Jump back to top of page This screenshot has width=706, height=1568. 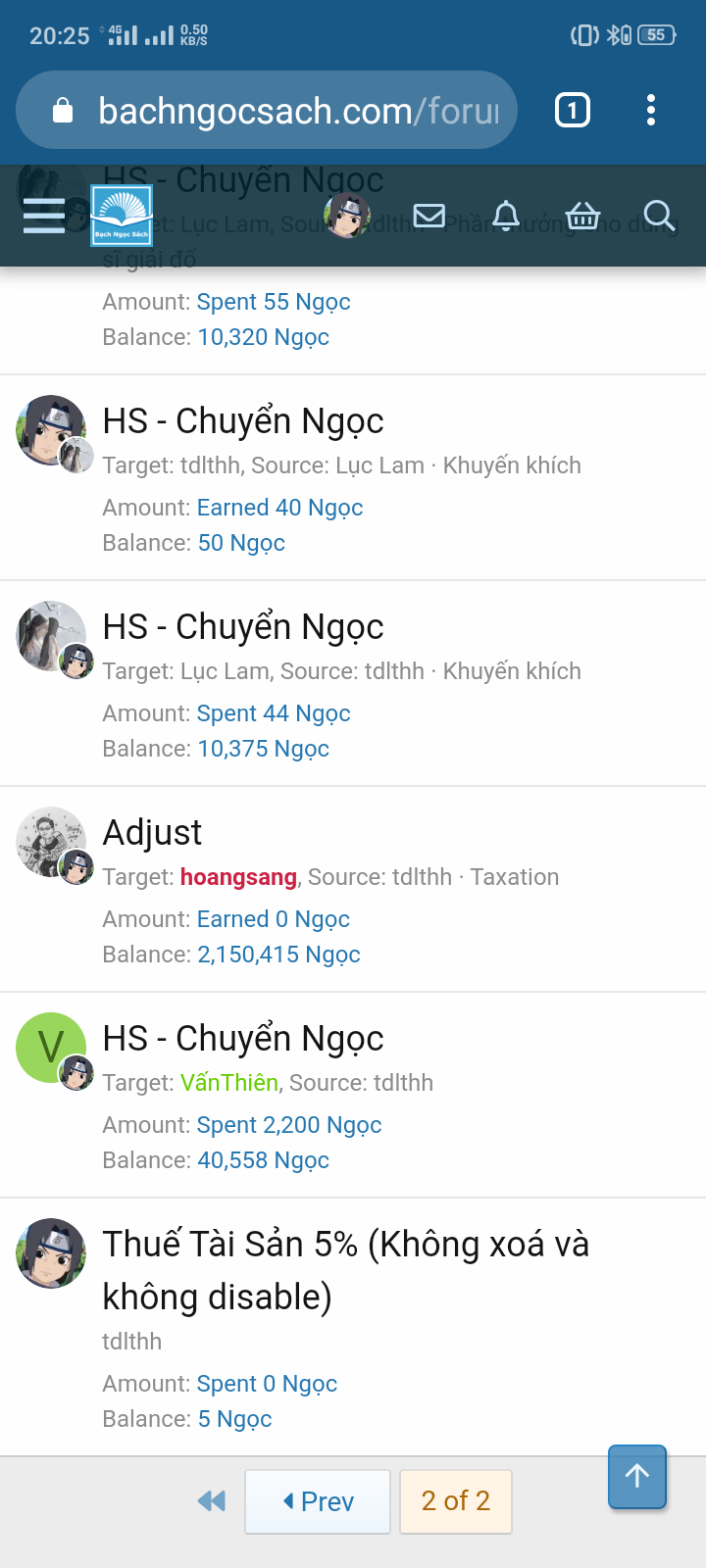point(637,1476)
